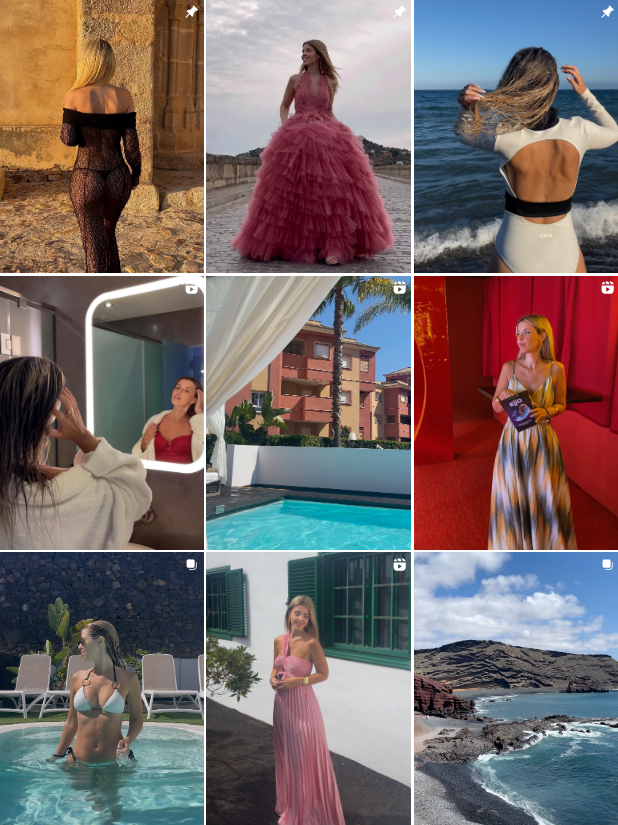Open the reel showing hotel swimming pool
618x825 pixels.
pyautogui.click(x=308, y=412)
